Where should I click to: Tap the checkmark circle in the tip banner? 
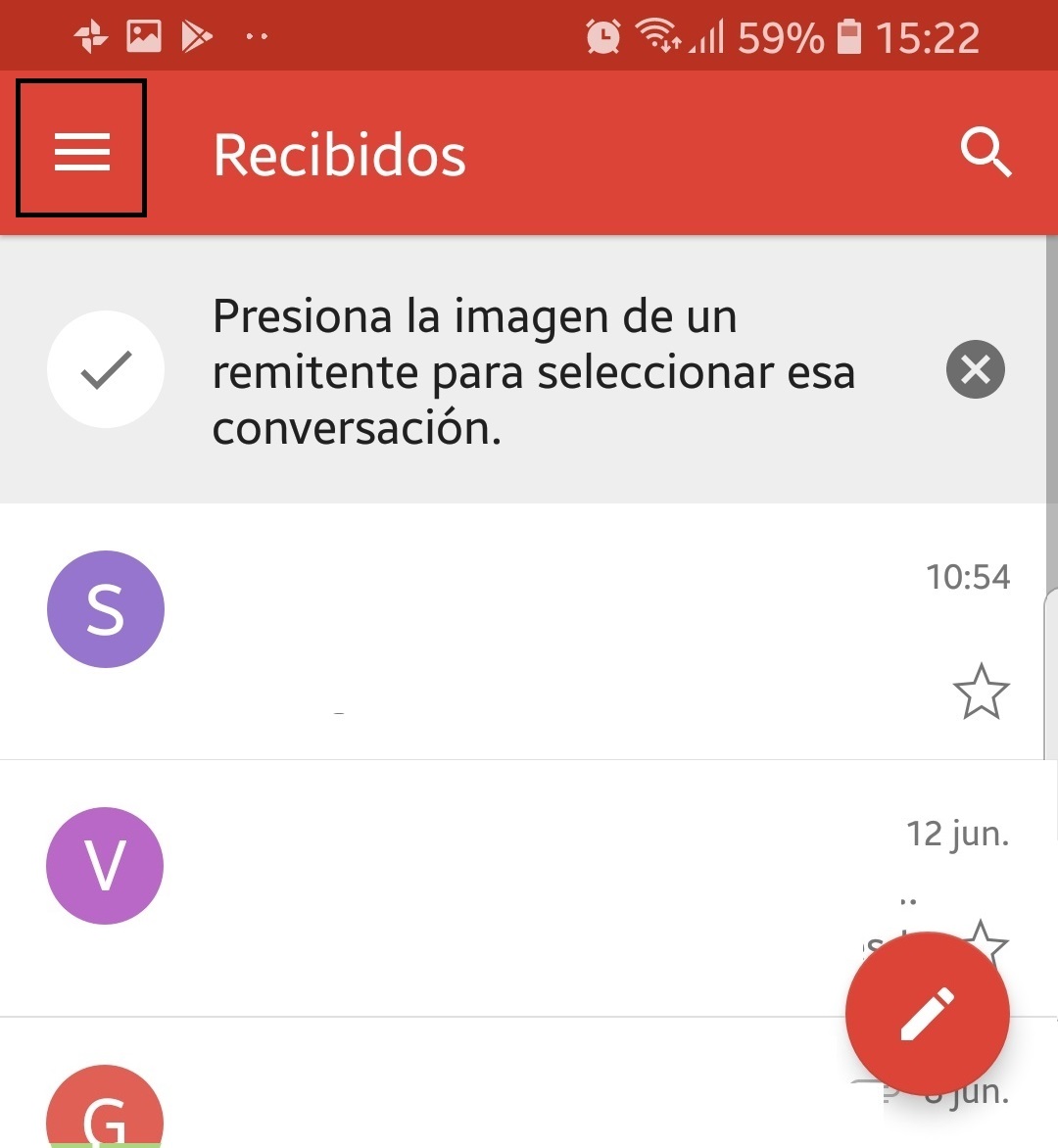pos(106,370)
